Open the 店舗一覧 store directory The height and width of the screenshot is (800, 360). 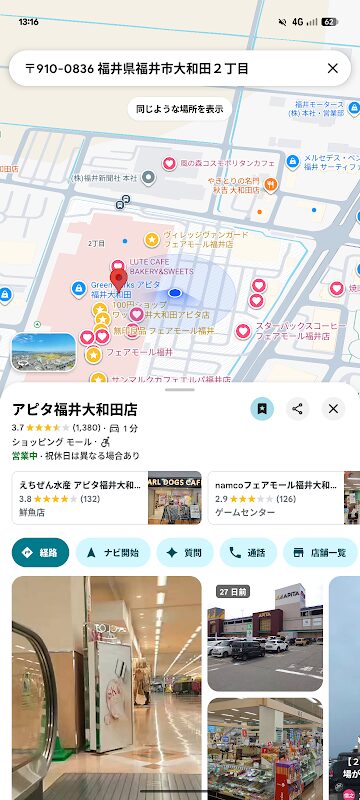point(320,553)
